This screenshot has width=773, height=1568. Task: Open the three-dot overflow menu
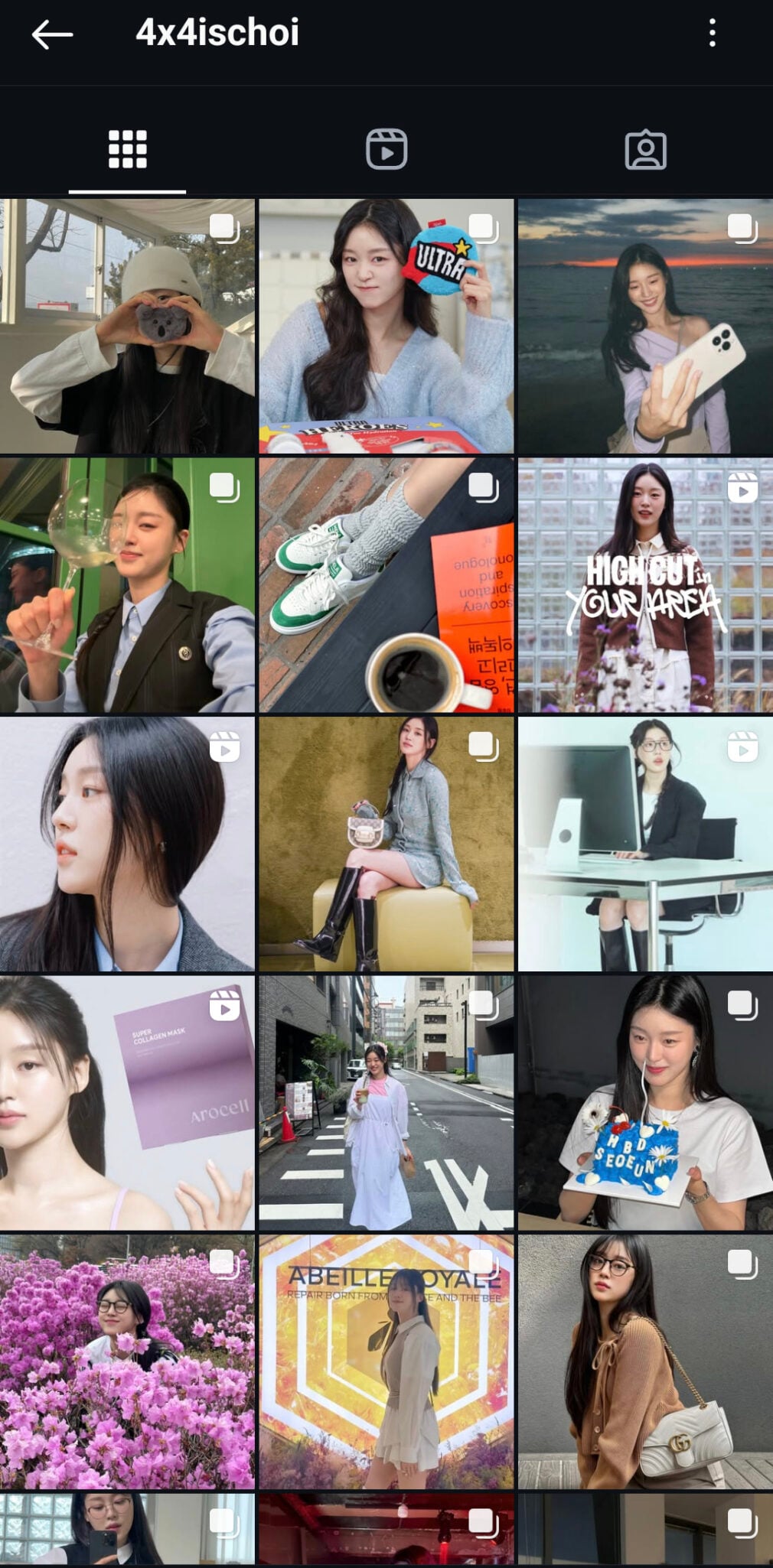click(x=712, y=33)
